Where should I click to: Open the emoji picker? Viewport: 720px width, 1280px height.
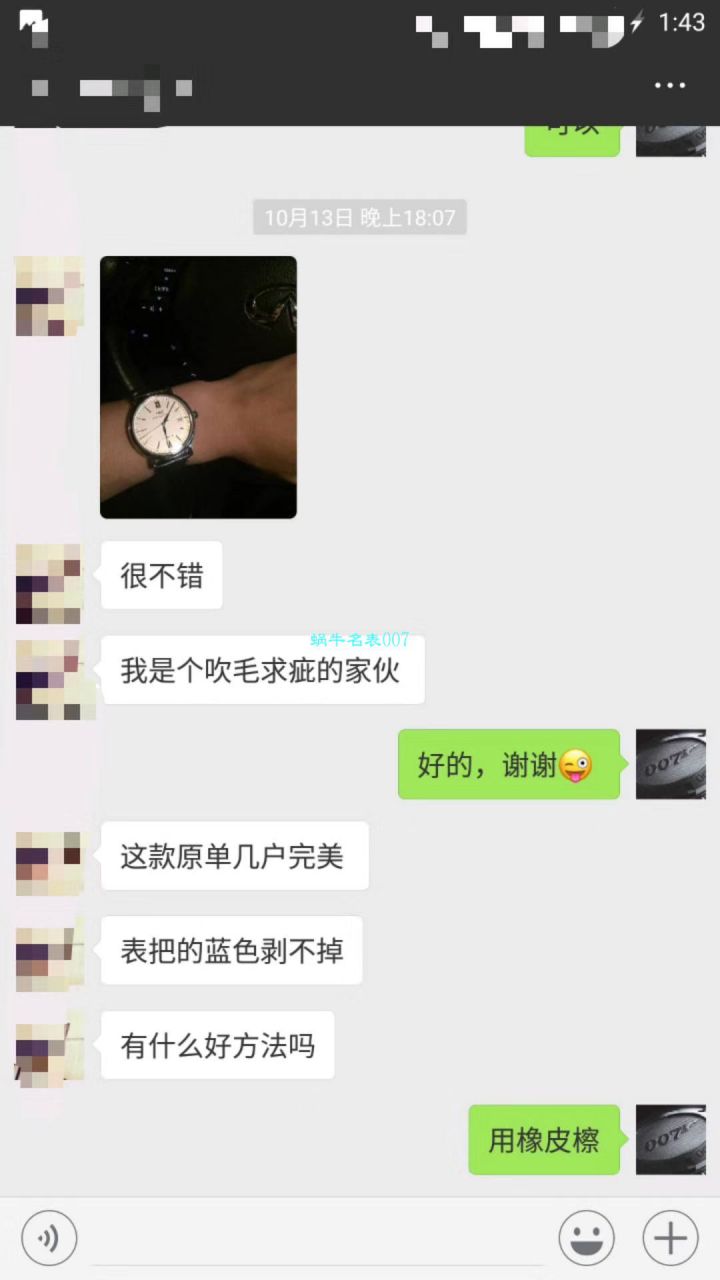click(x=588, y=1238)
